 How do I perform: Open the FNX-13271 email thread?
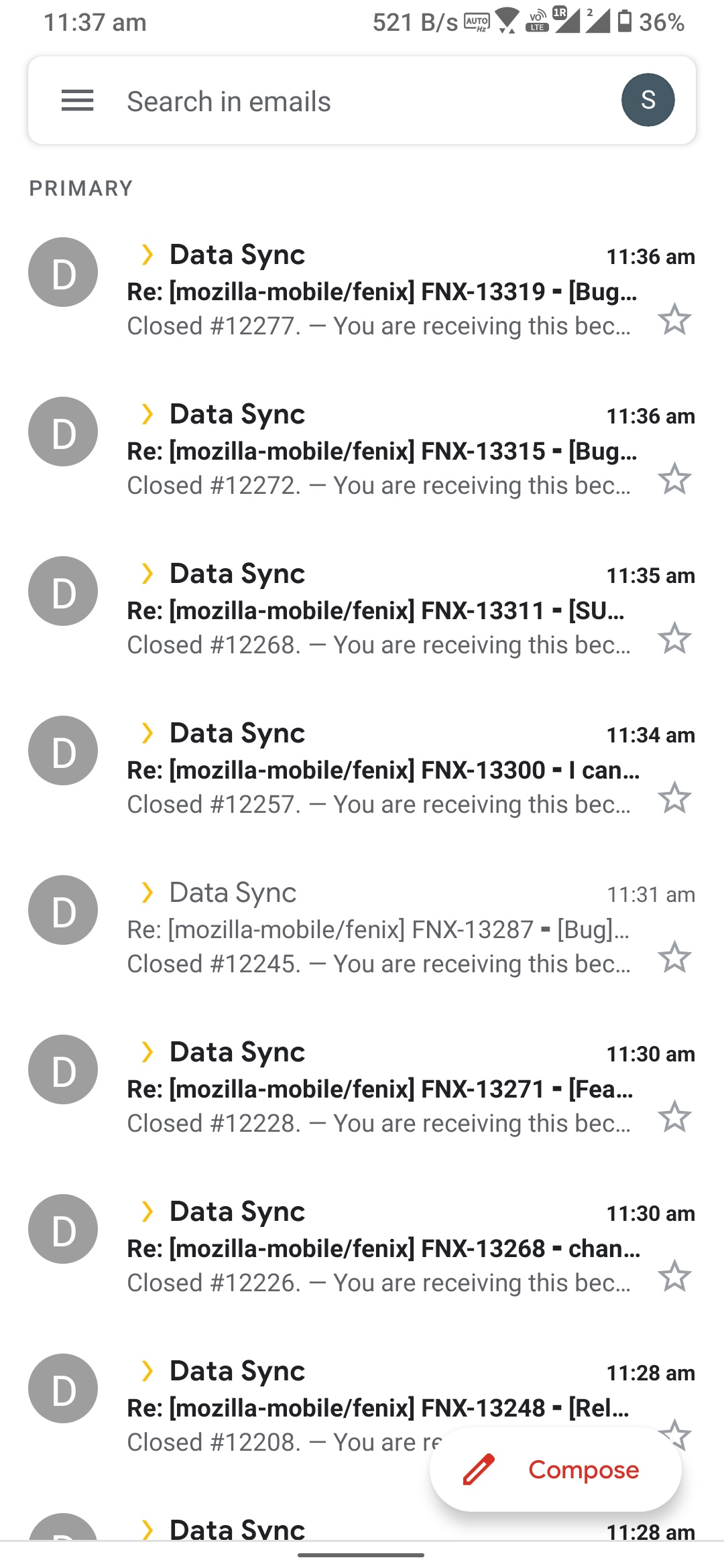point(382,1089)
